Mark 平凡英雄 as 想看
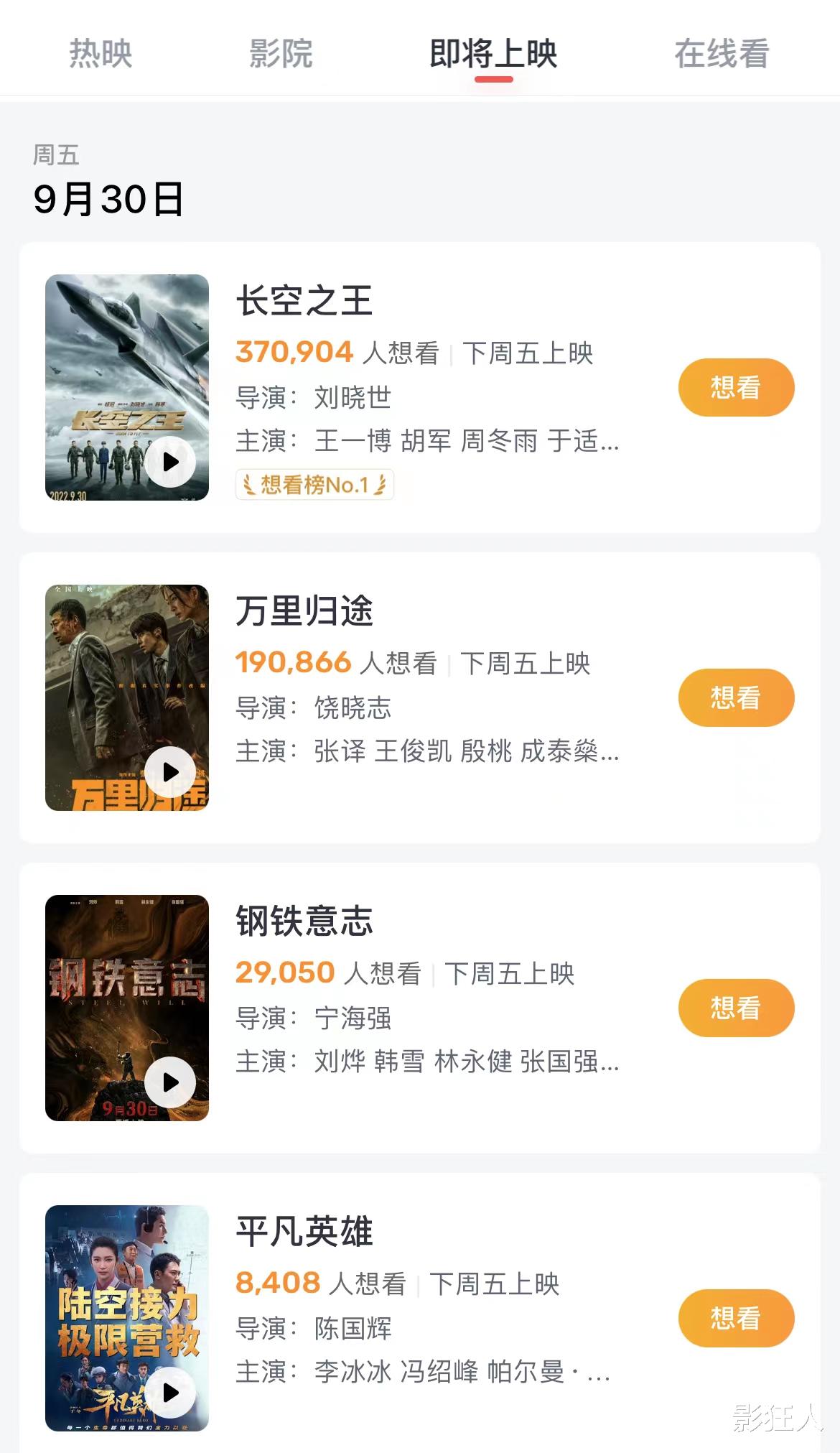This screenshot has height=1453, width=840. (x=736, y=1319)
